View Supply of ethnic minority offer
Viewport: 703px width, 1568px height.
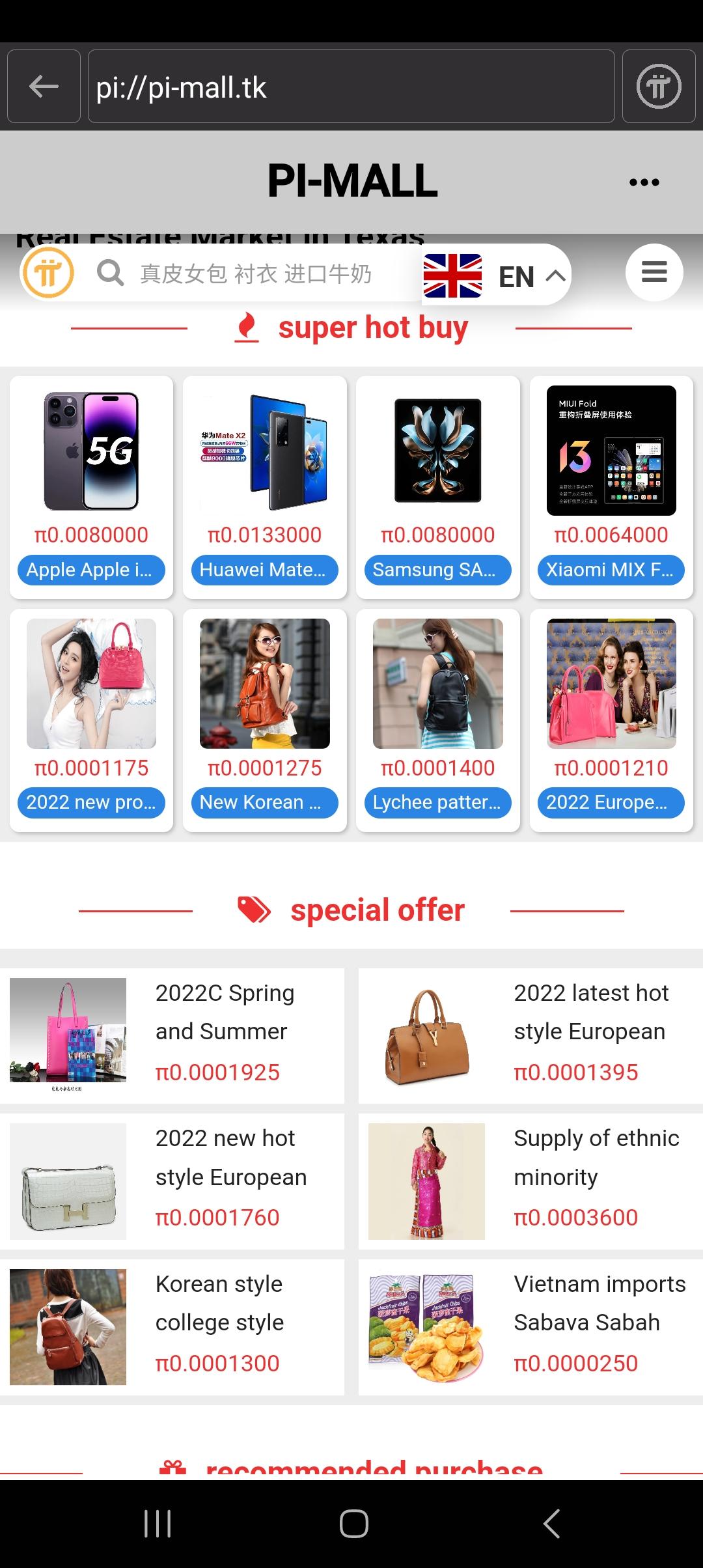[530, 1181]
